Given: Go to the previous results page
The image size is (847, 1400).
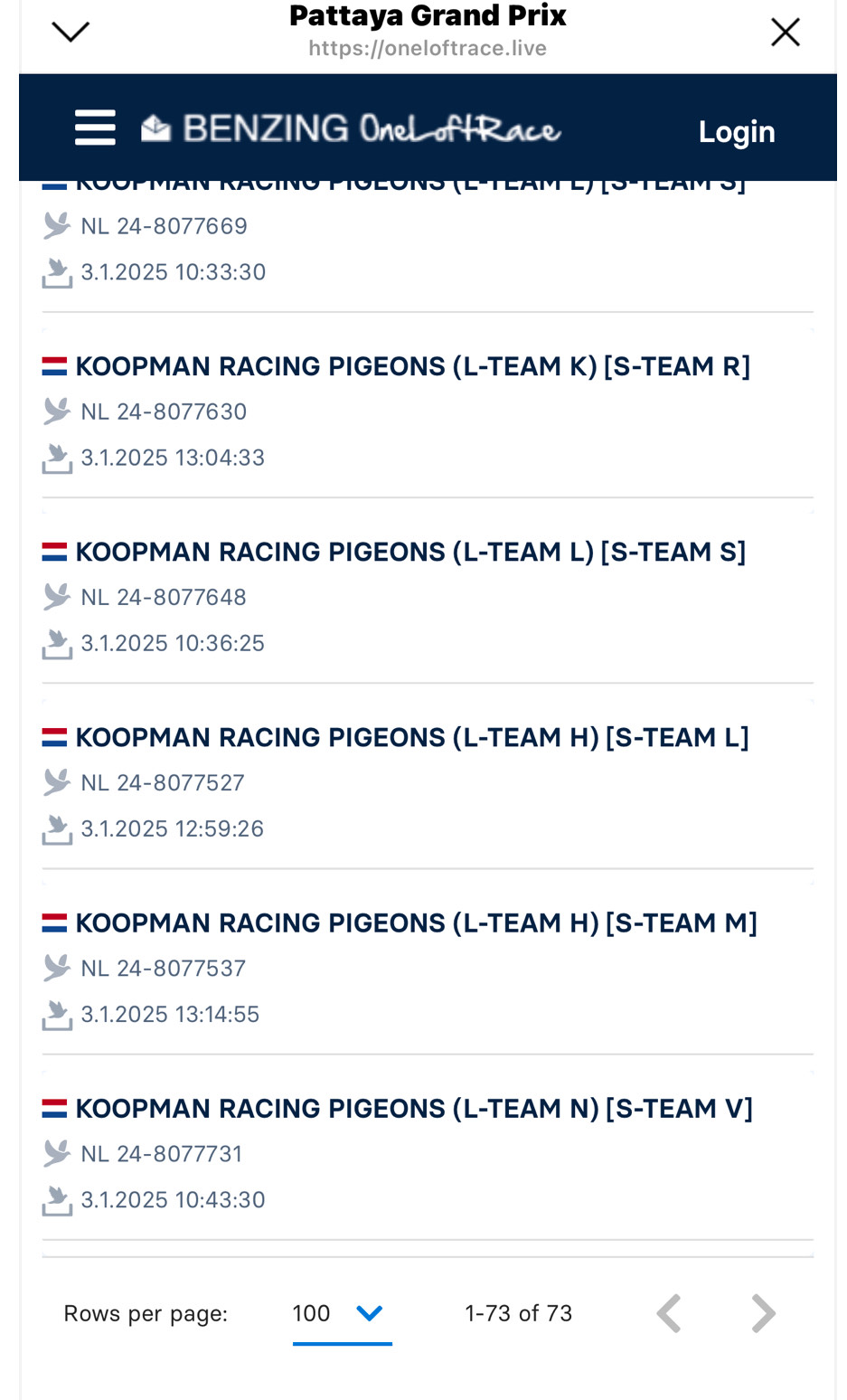Looking at the screenshot, I should pos(669,1313).
